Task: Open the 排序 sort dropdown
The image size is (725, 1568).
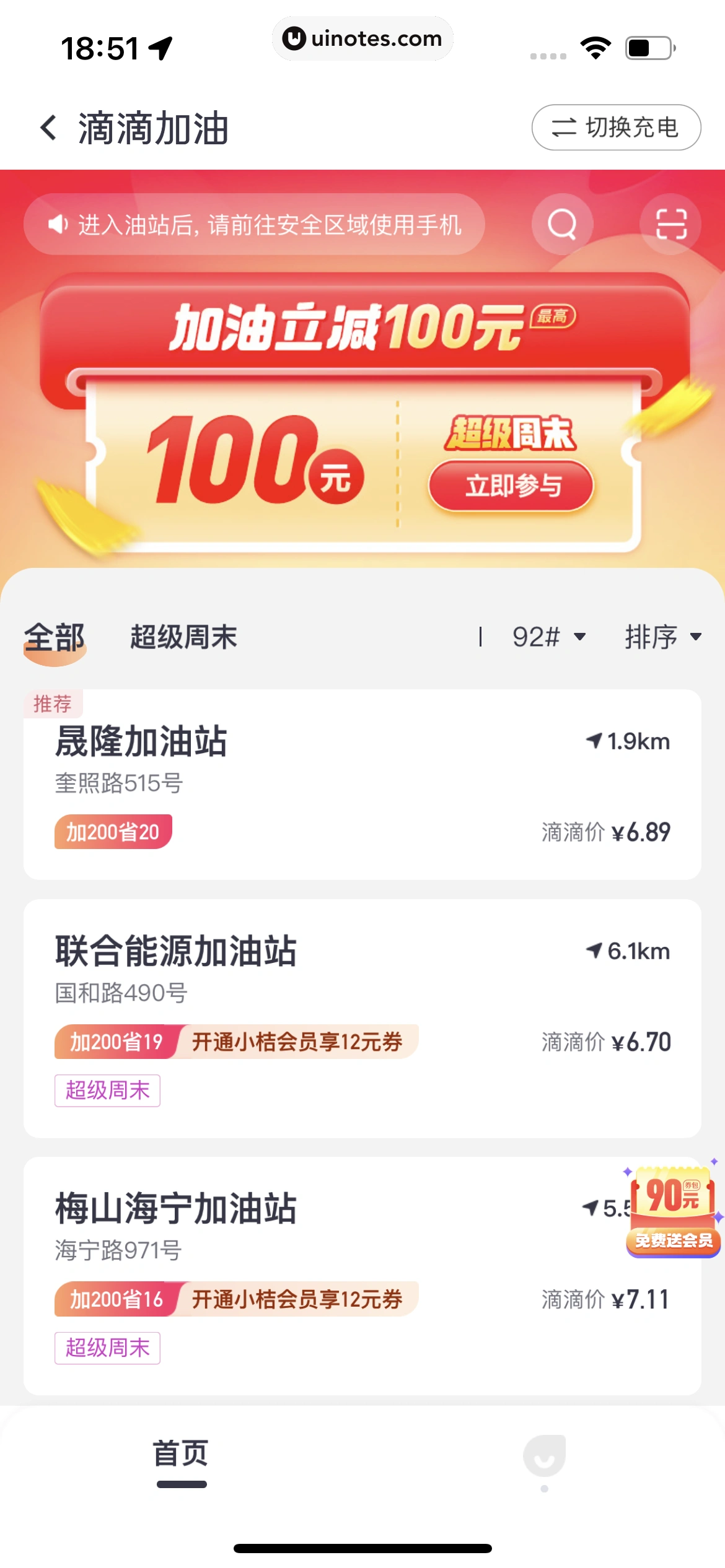Action: 662,637
